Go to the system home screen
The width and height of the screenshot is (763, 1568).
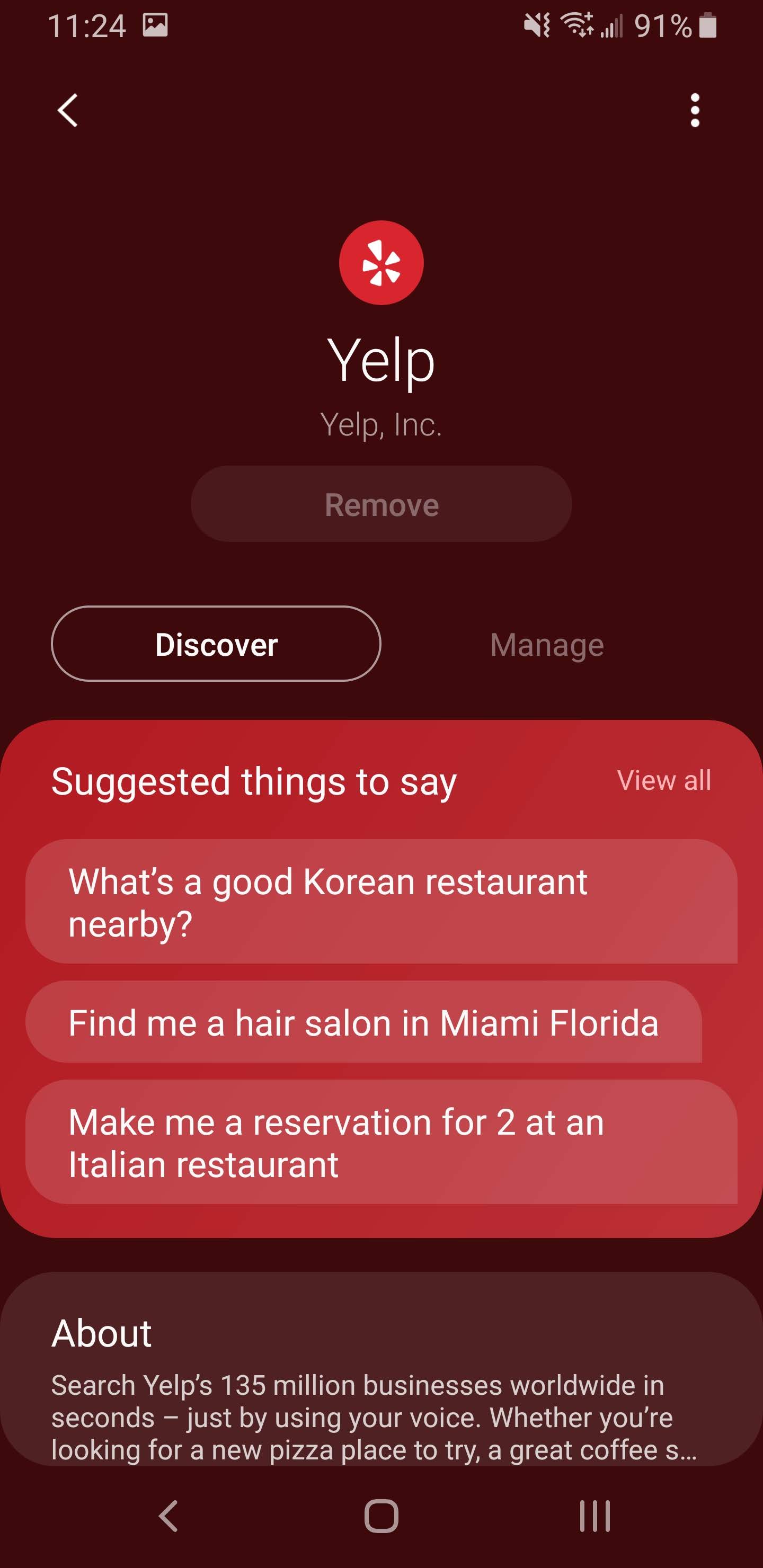point(381,1515)
